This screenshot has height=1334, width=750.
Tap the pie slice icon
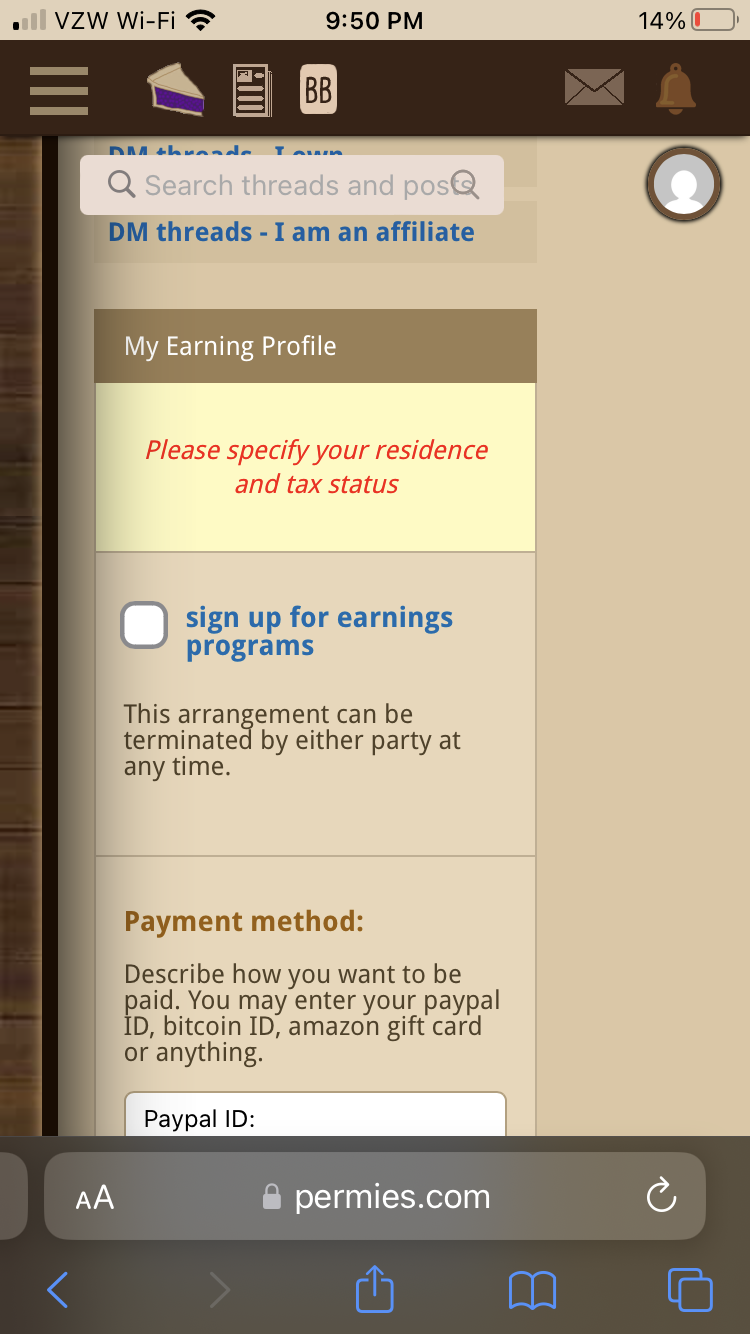click(176, 90)
